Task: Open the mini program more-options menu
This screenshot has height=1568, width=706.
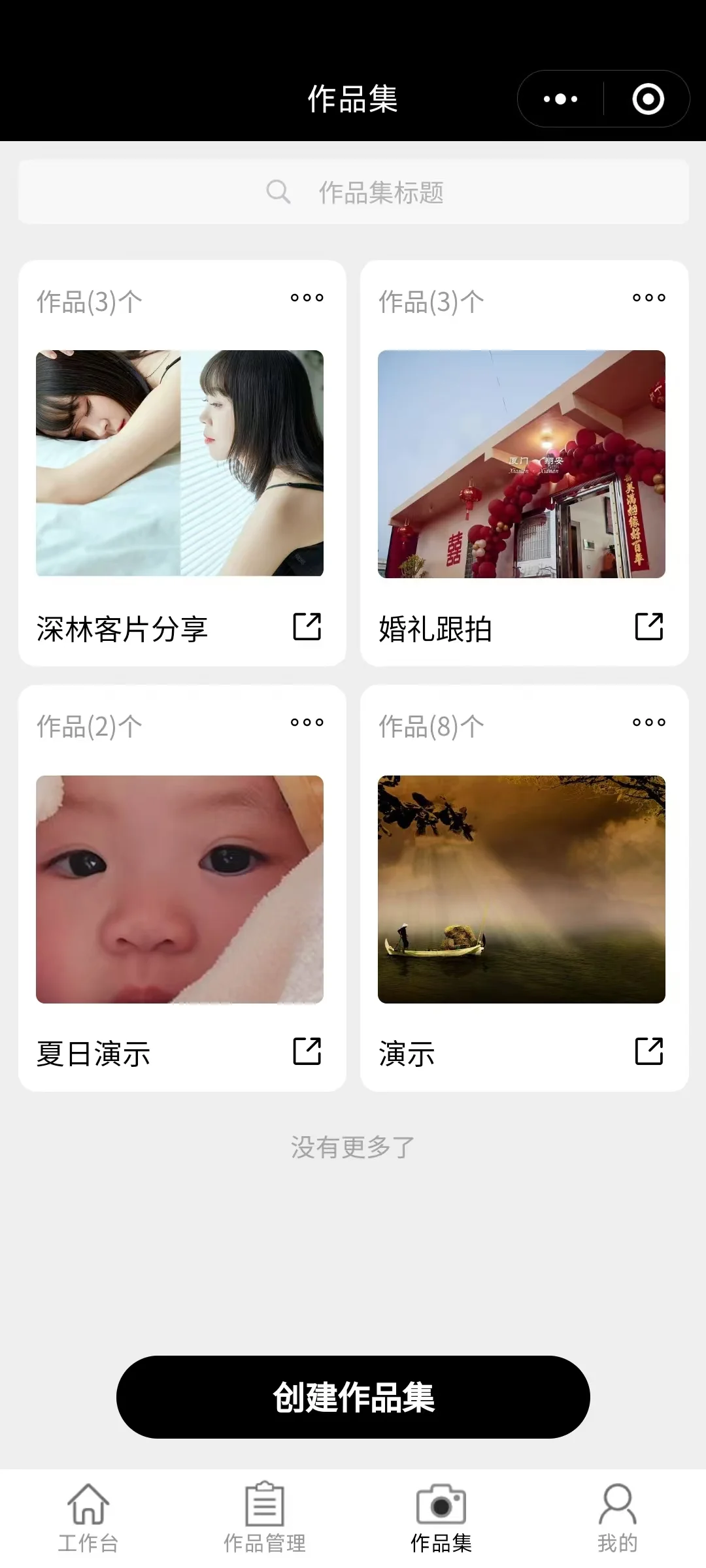Action: coord(561,99)
